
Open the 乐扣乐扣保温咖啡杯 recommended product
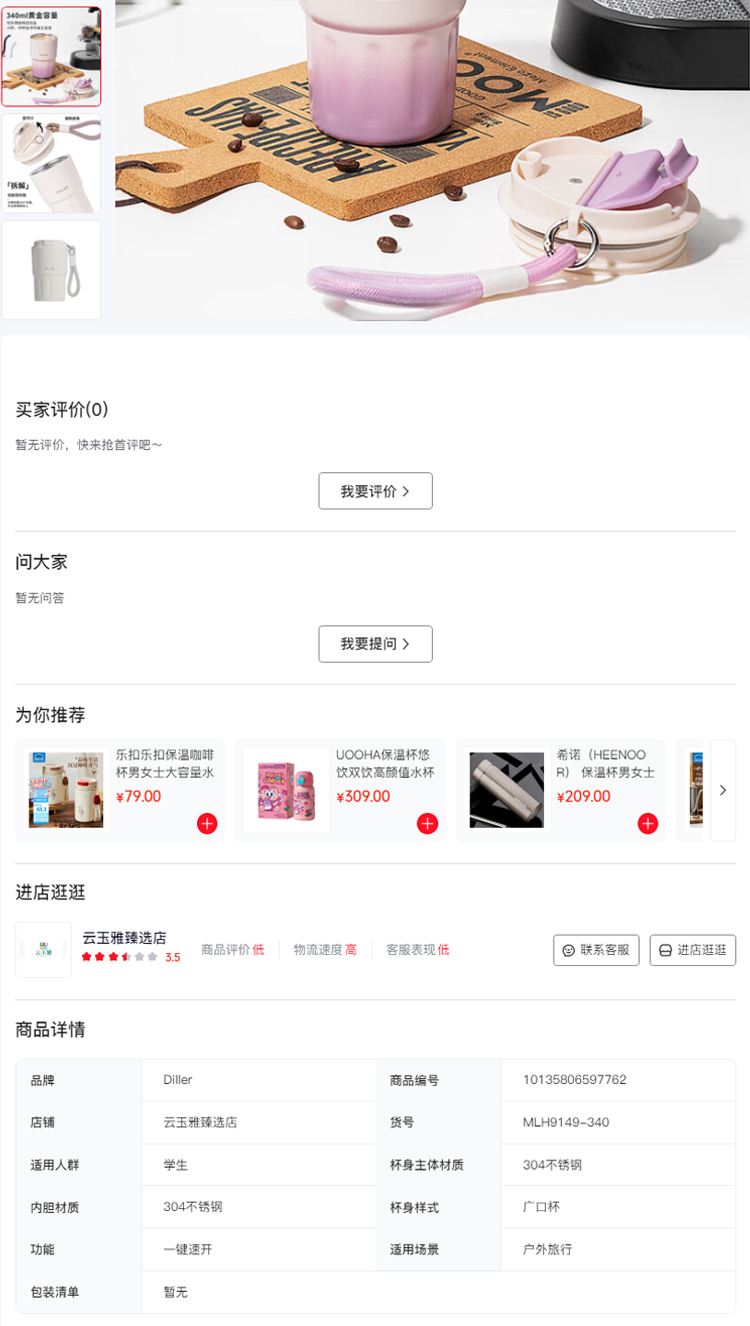click(164, 763)
